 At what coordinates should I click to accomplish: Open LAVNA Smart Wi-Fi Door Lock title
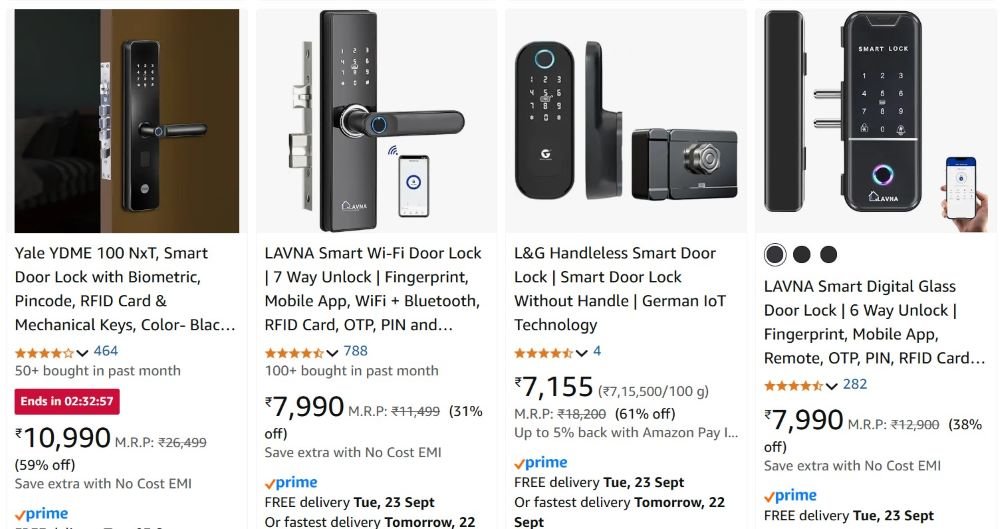[374, 289]
